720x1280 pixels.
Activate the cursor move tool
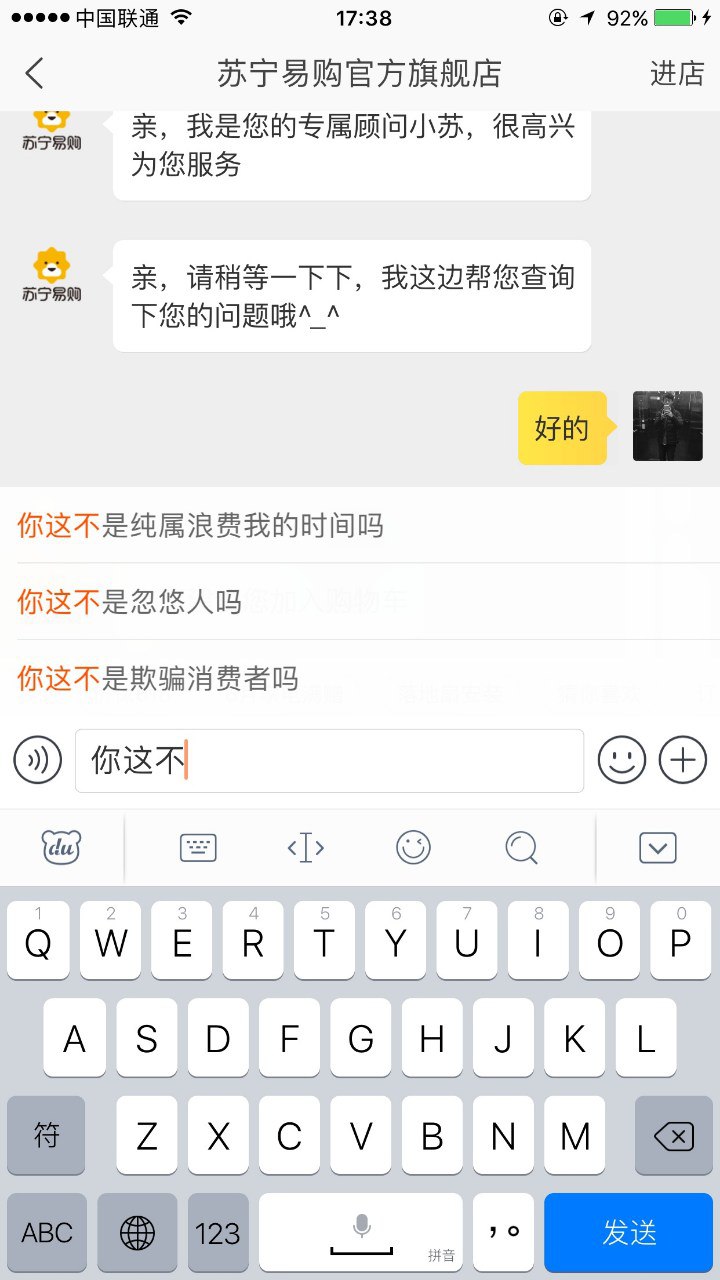pyautogui.click(x=305, y=848)
